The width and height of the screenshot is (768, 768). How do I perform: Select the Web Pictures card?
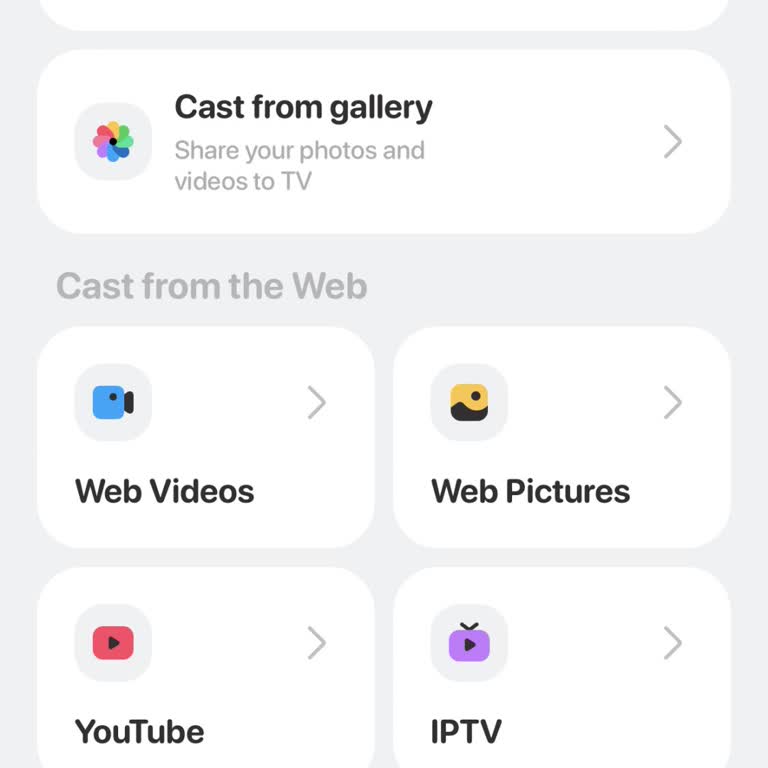coord(561,437)
